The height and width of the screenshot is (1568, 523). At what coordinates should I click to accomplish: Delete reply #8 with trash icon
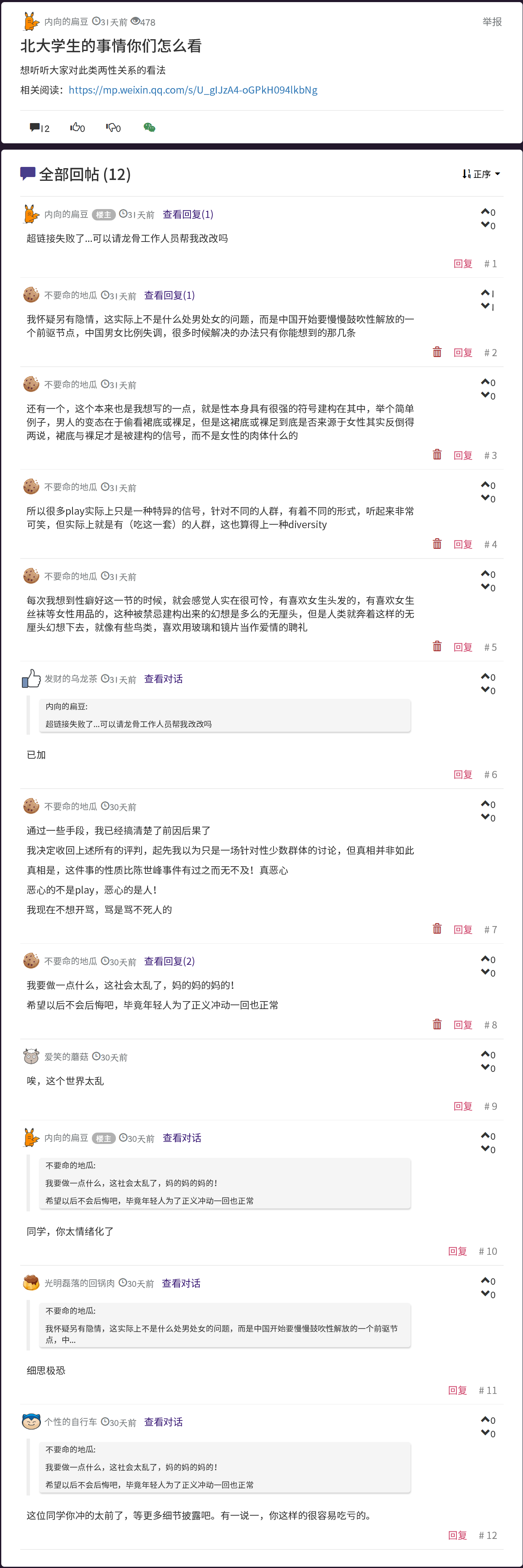437,1024
